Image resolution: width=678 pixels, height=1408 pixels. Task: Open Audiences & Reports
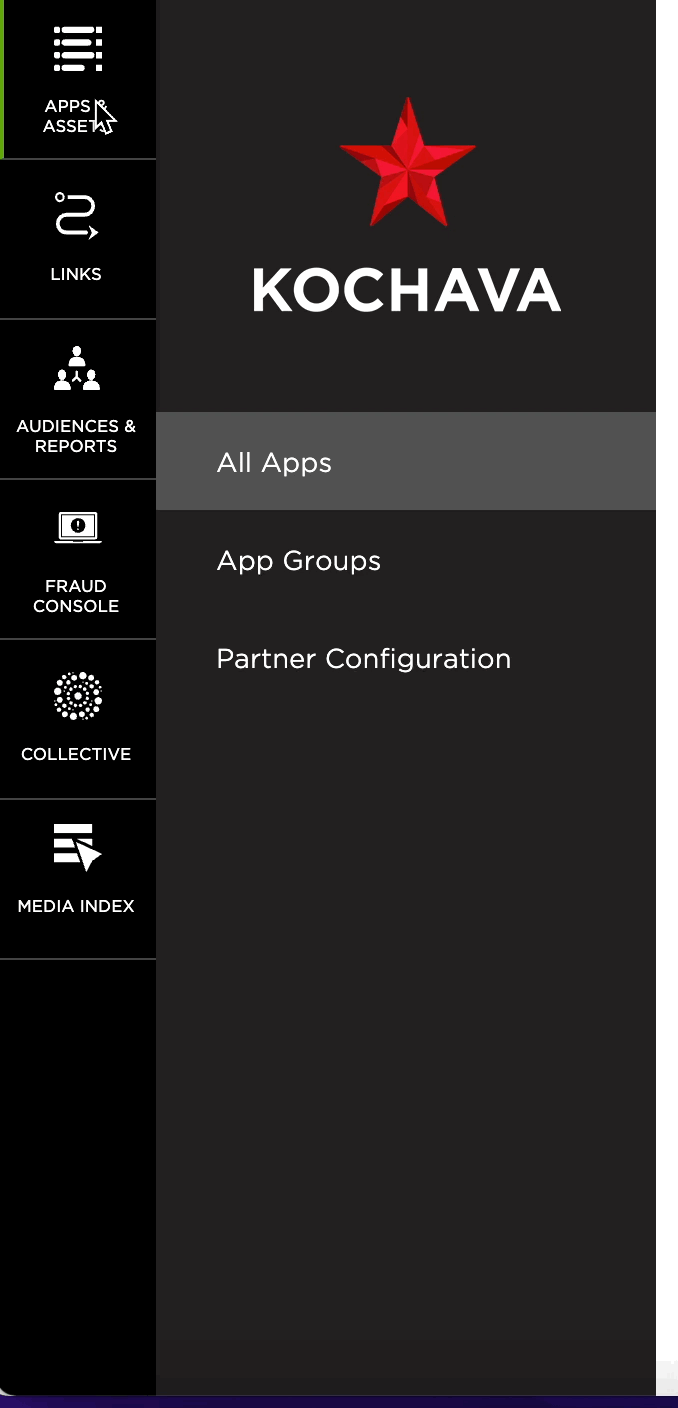click(77, 399)
